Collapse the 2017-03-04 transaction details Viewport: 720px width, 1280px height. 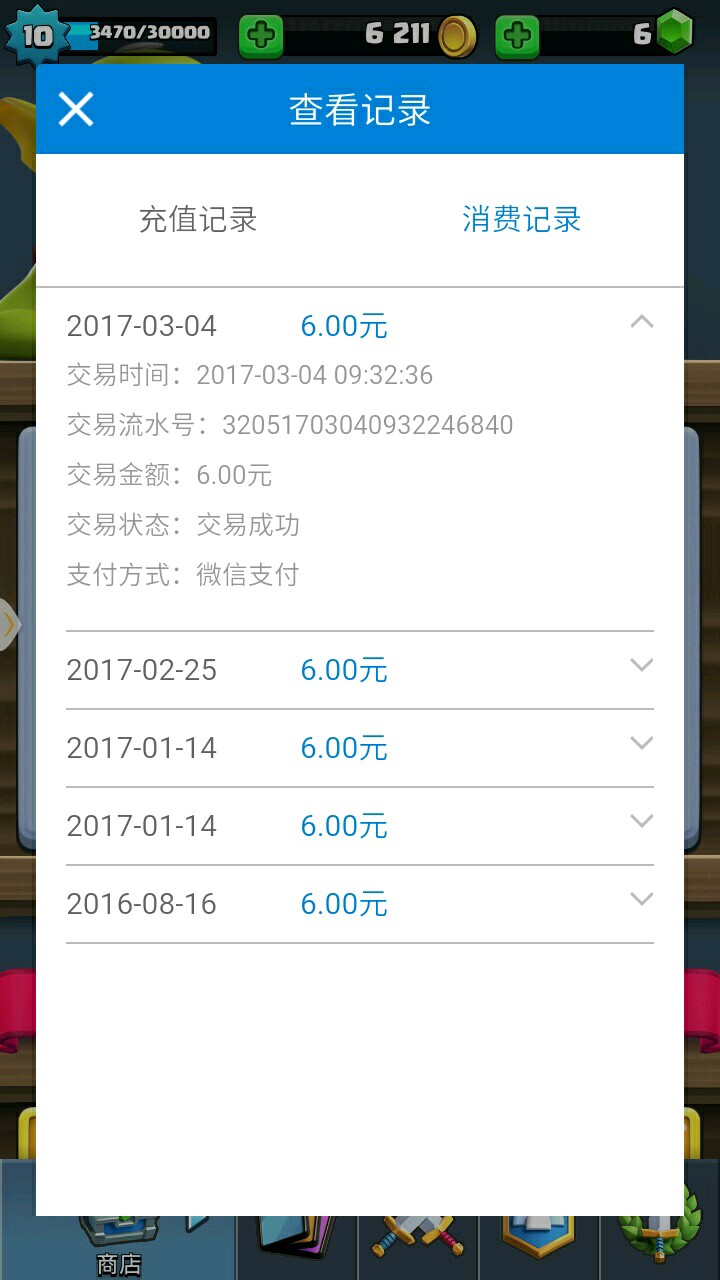click(x=641, y=322)
